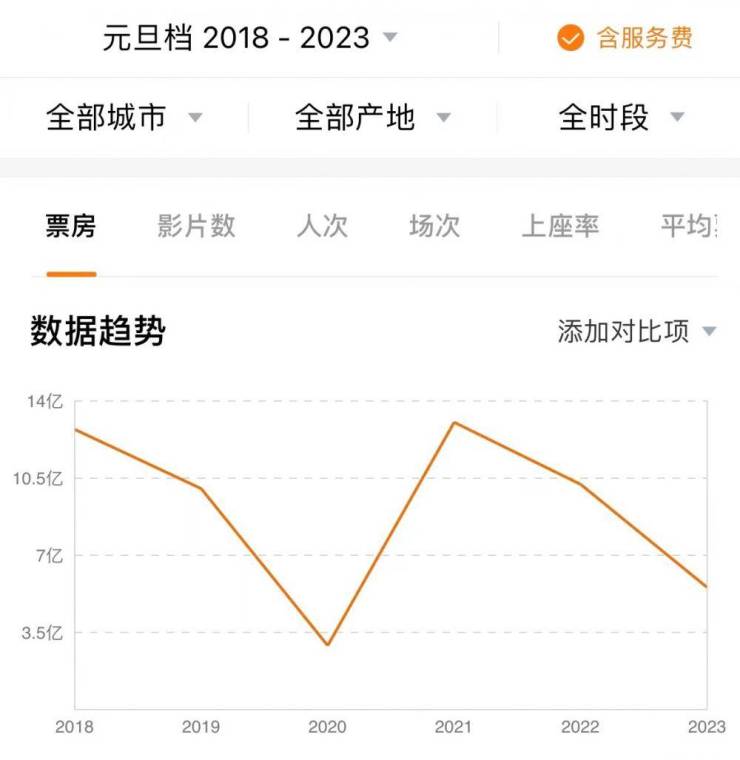Image resolution: width=740 pixels, height=760 pixels.
Task: Switch to the 影片数 tab
Action: click(x=196, y=227)
